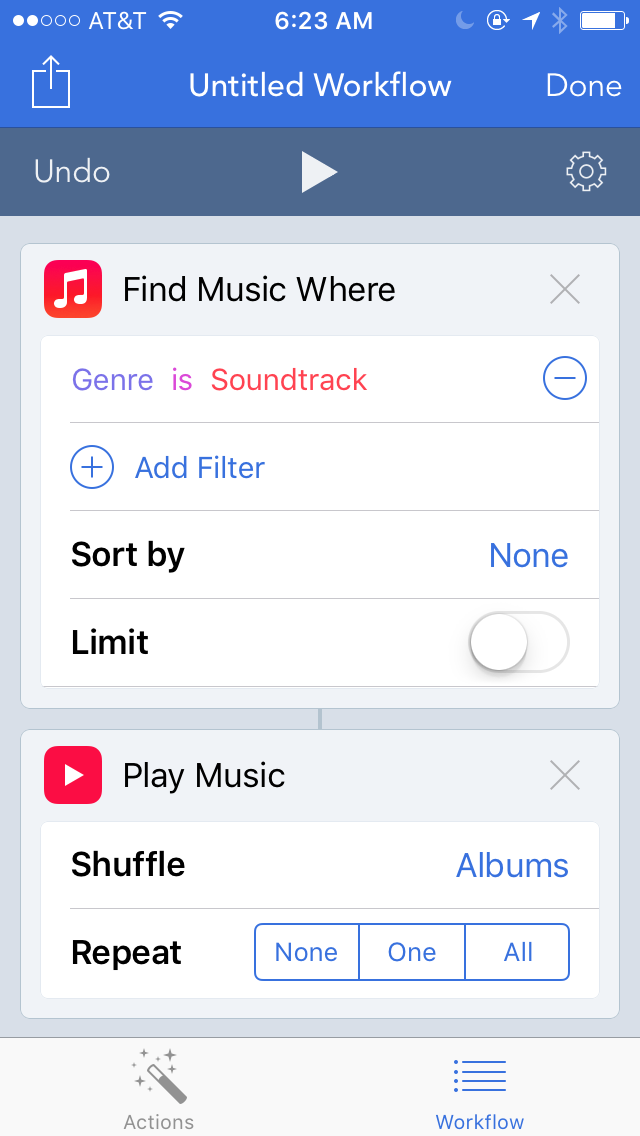Share the workflow via share icon
The image size is (640, 1136).
[52, 83]
